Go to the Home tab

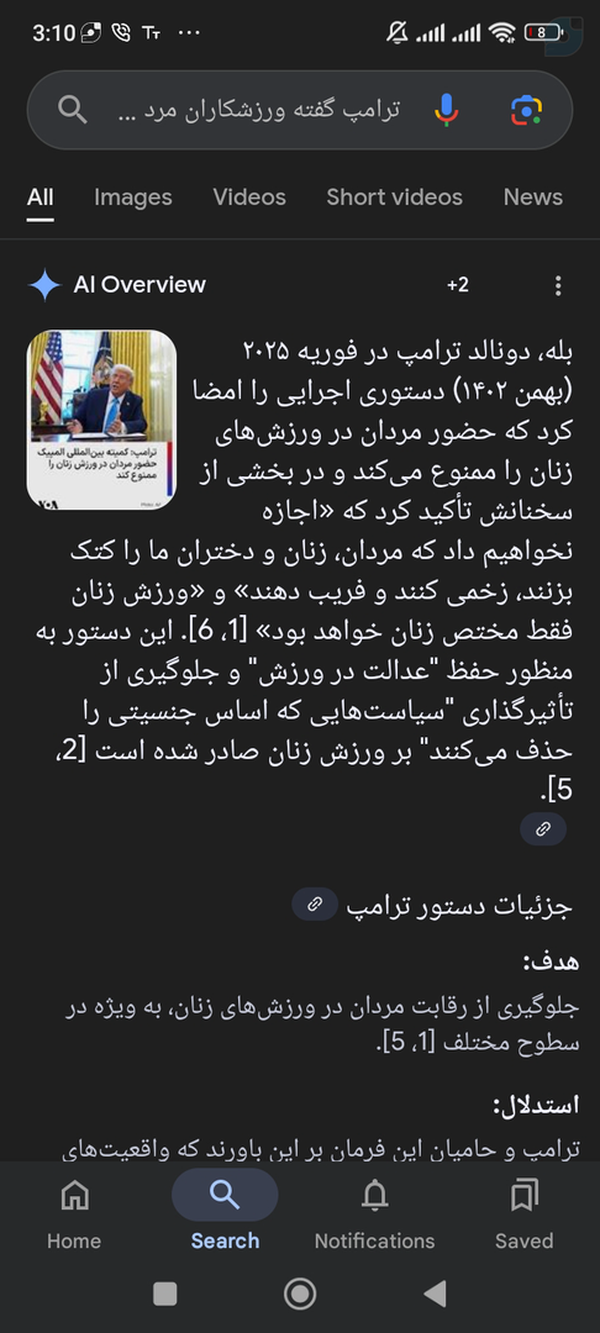click(74, 1213)
